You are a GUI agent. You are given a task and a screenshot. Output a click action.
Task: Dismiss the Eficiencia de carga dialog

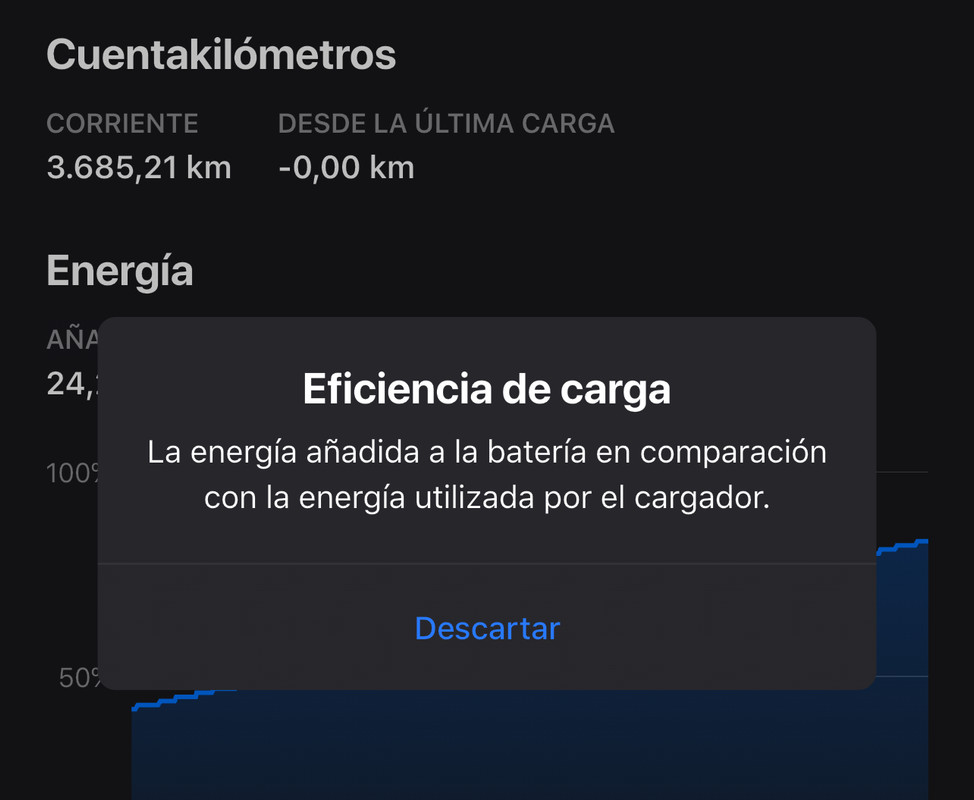click(x=487, y=628)
